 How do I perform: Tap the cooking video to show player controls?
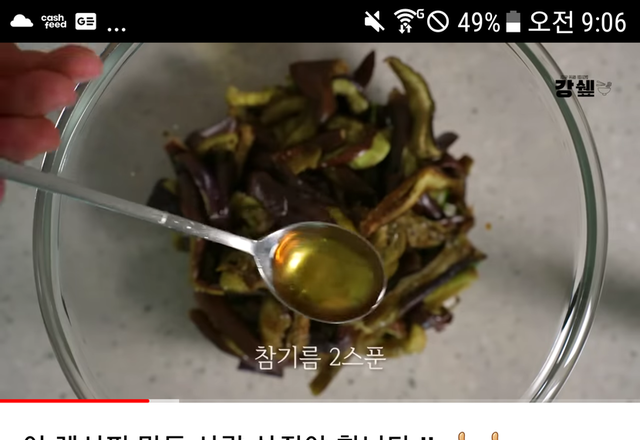[320, 221]
